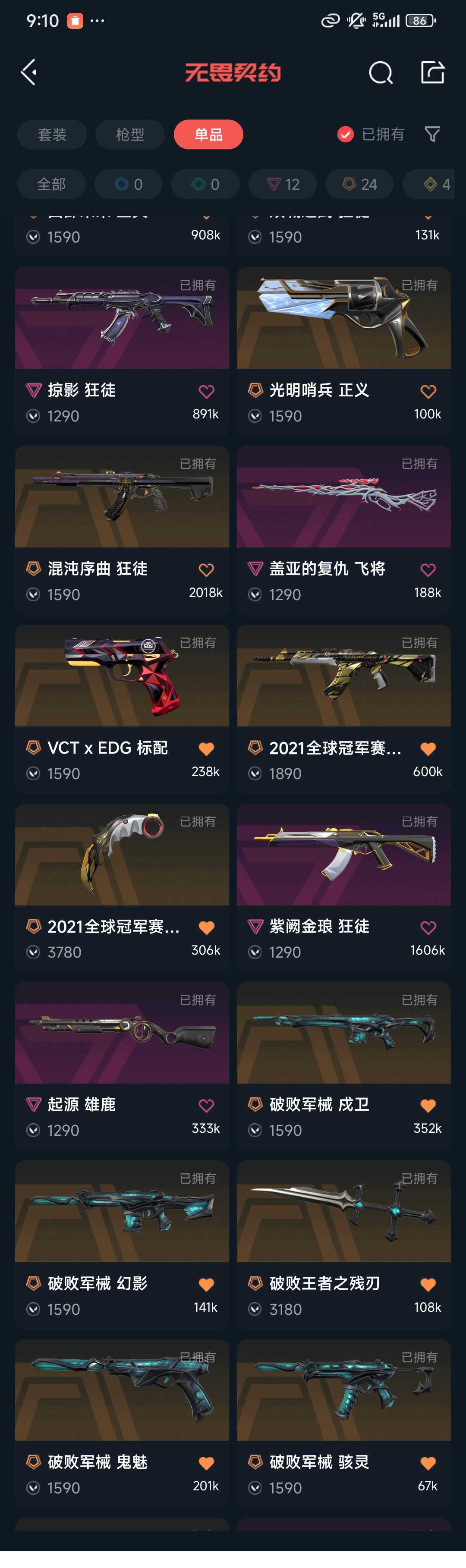Viewport: 466px width, 1568px height.
Task: Open the funnel filter options
Action: click(432, 135)
